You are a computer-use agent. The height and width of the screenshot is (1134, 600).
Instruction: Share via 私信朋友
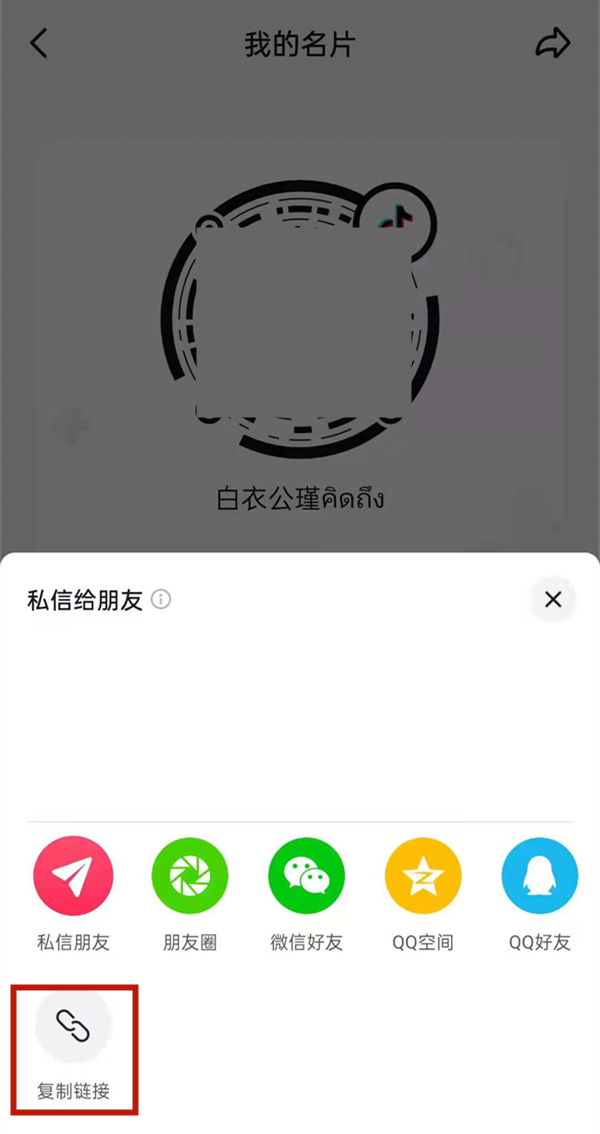(x=73, y=877)
